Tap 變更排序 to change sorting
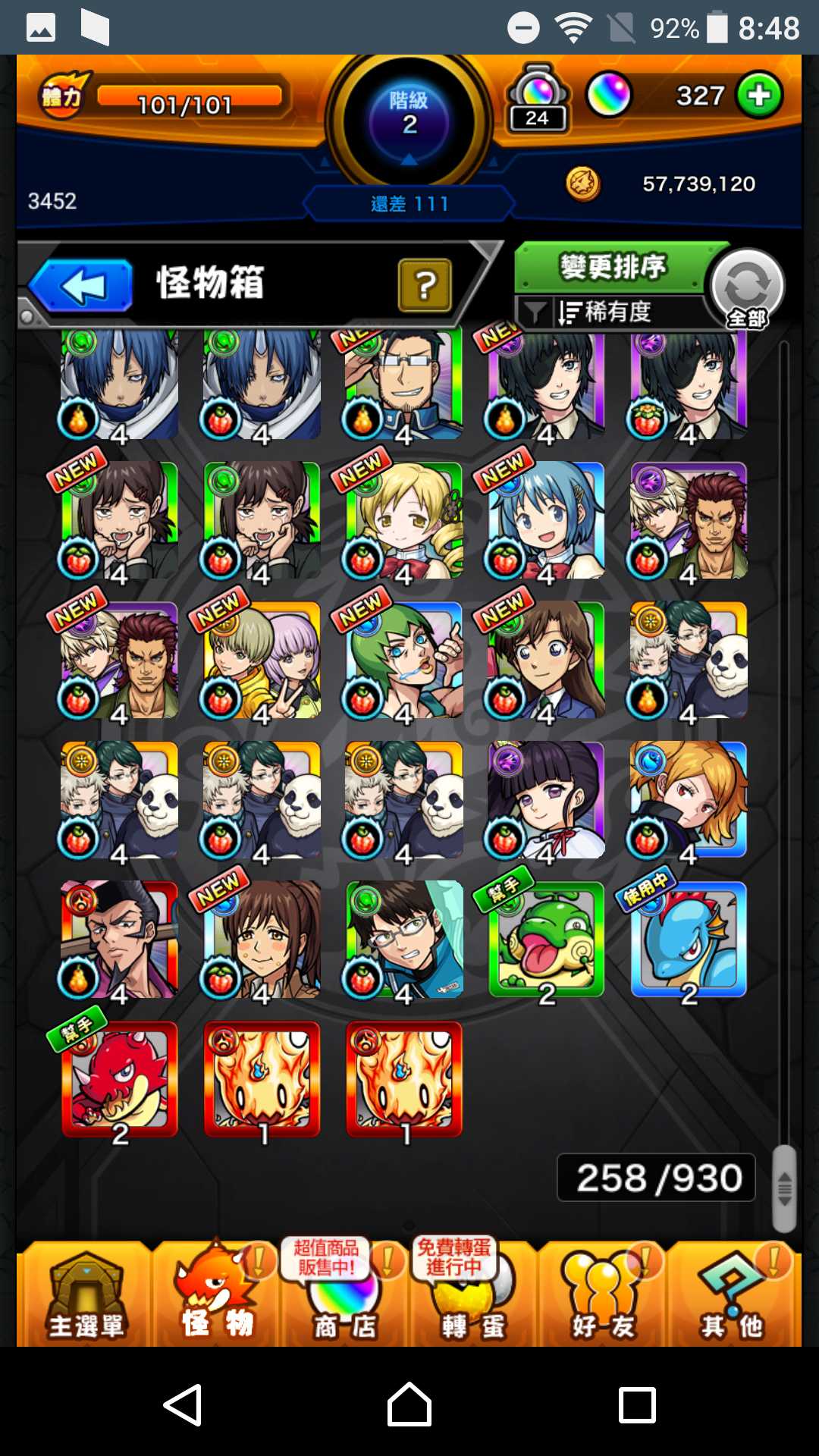This screenshot has width=819, height=1456. tap(613, 267)
